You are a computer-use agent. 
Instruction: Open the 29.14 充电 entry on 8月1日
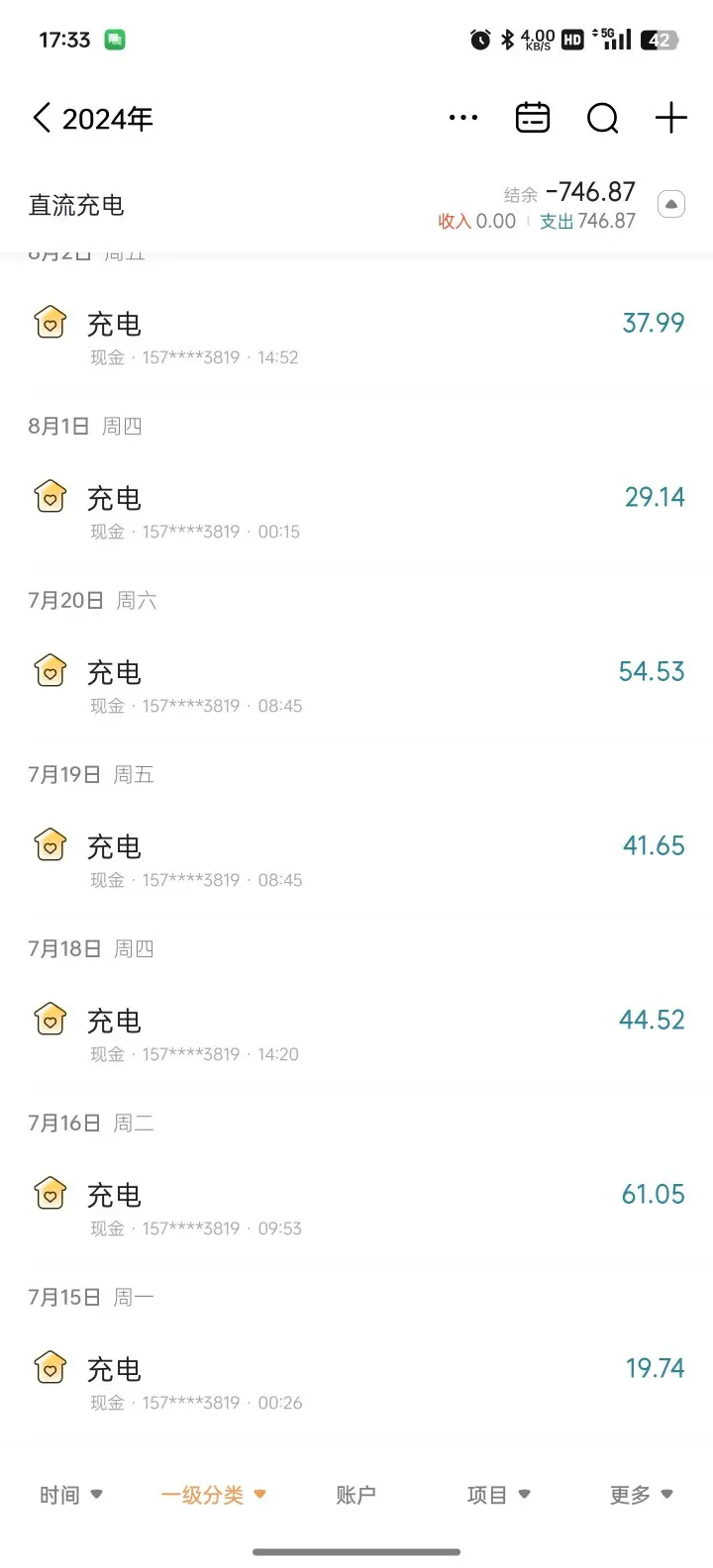[x=356, y=510]
